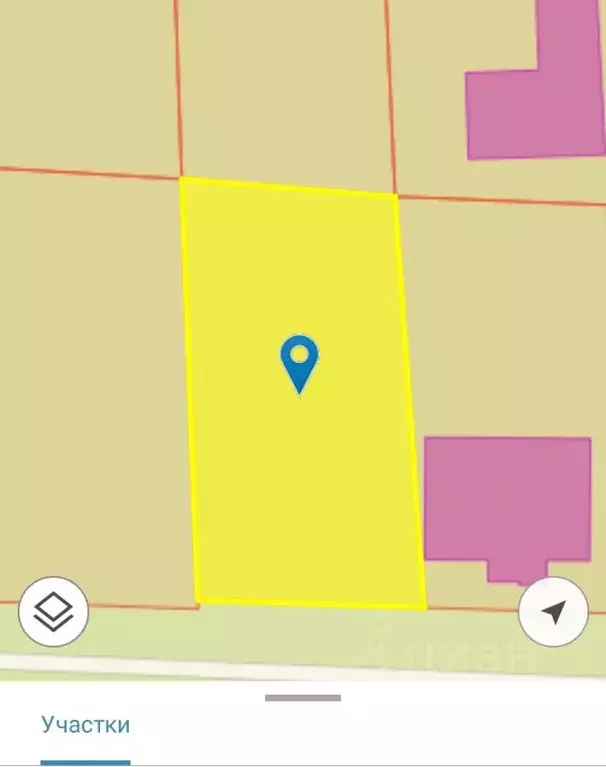This screenshot has width=606, height=767.
Task: Expand the bottom sheet handle
Action: click(303, 698)
